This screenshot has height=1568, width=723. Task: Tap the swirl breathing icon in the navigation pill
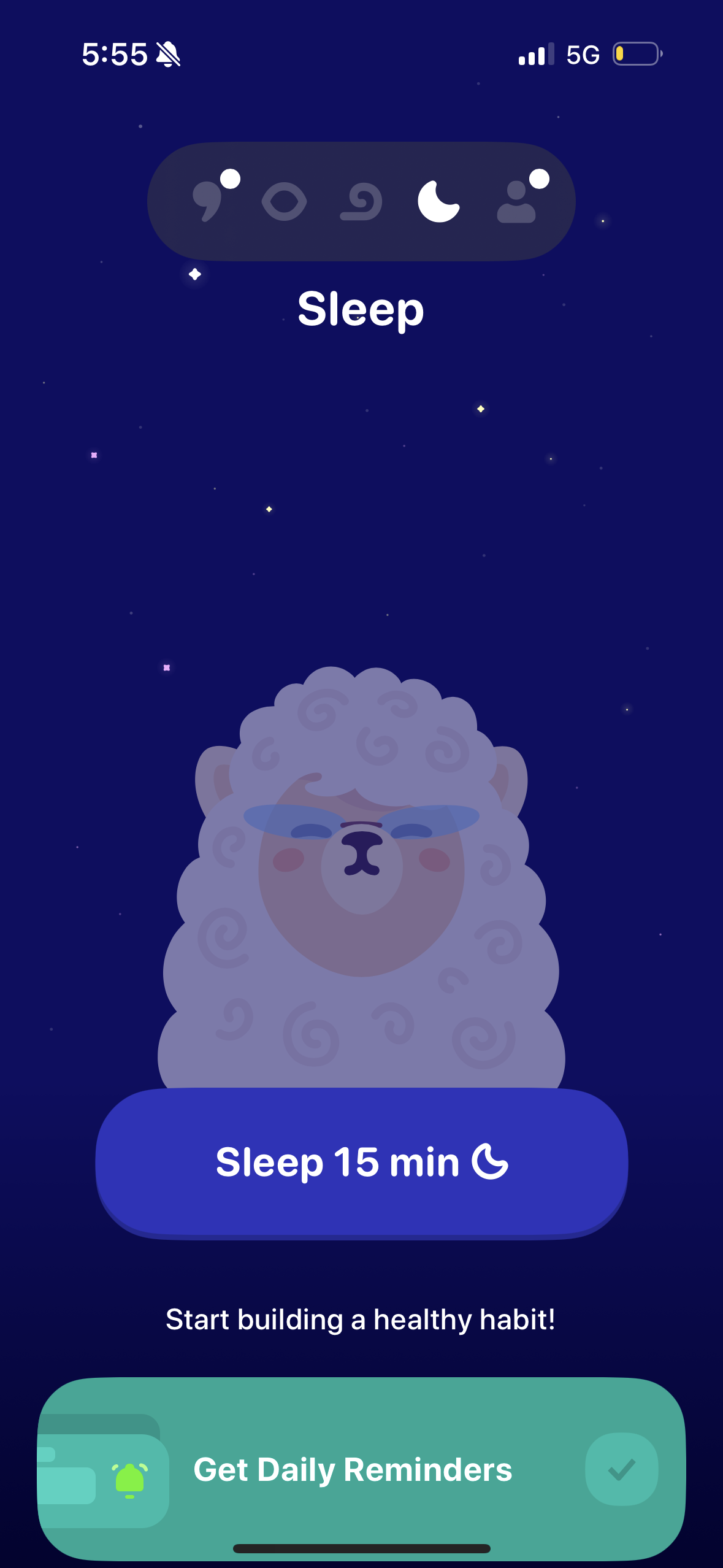coord(361,201)
